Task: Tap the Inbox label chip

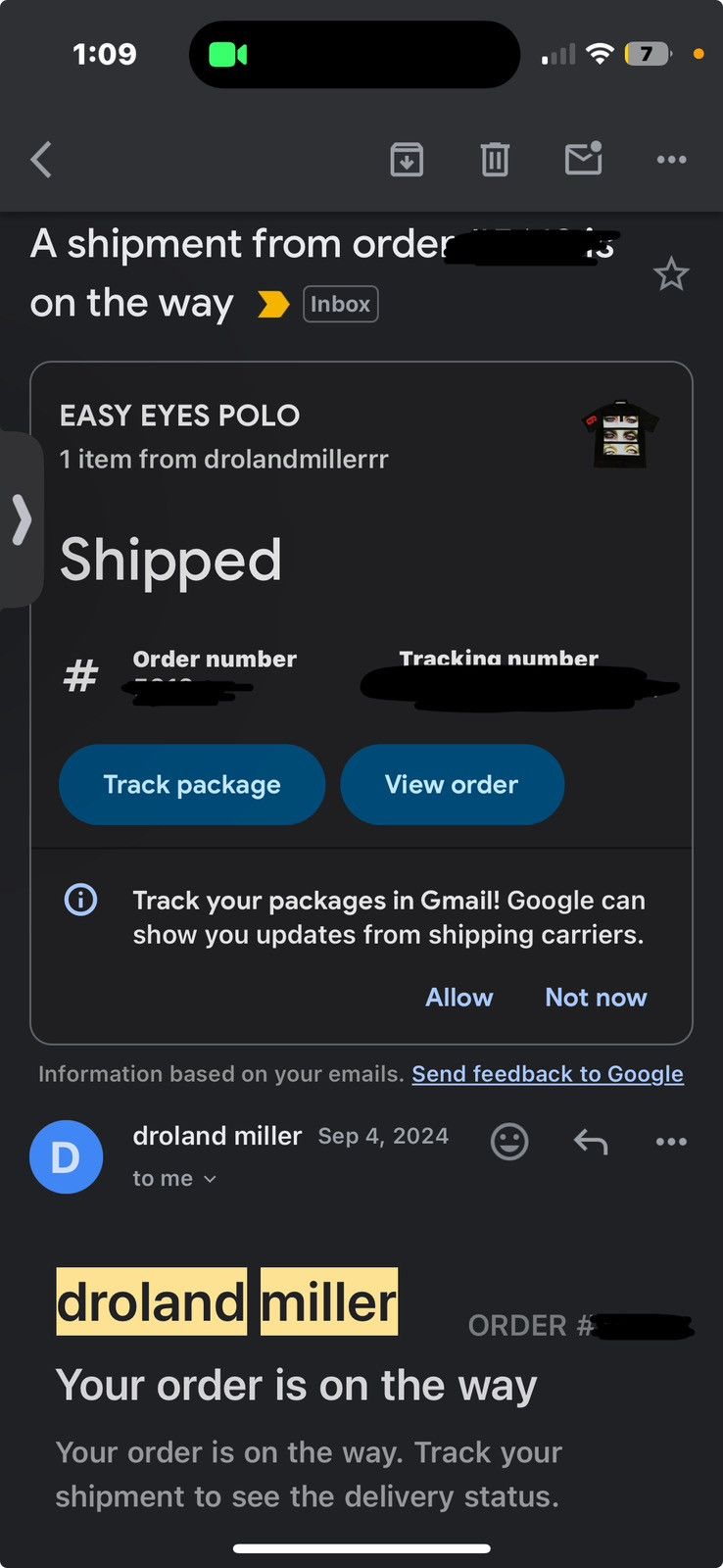Action: 340,304
